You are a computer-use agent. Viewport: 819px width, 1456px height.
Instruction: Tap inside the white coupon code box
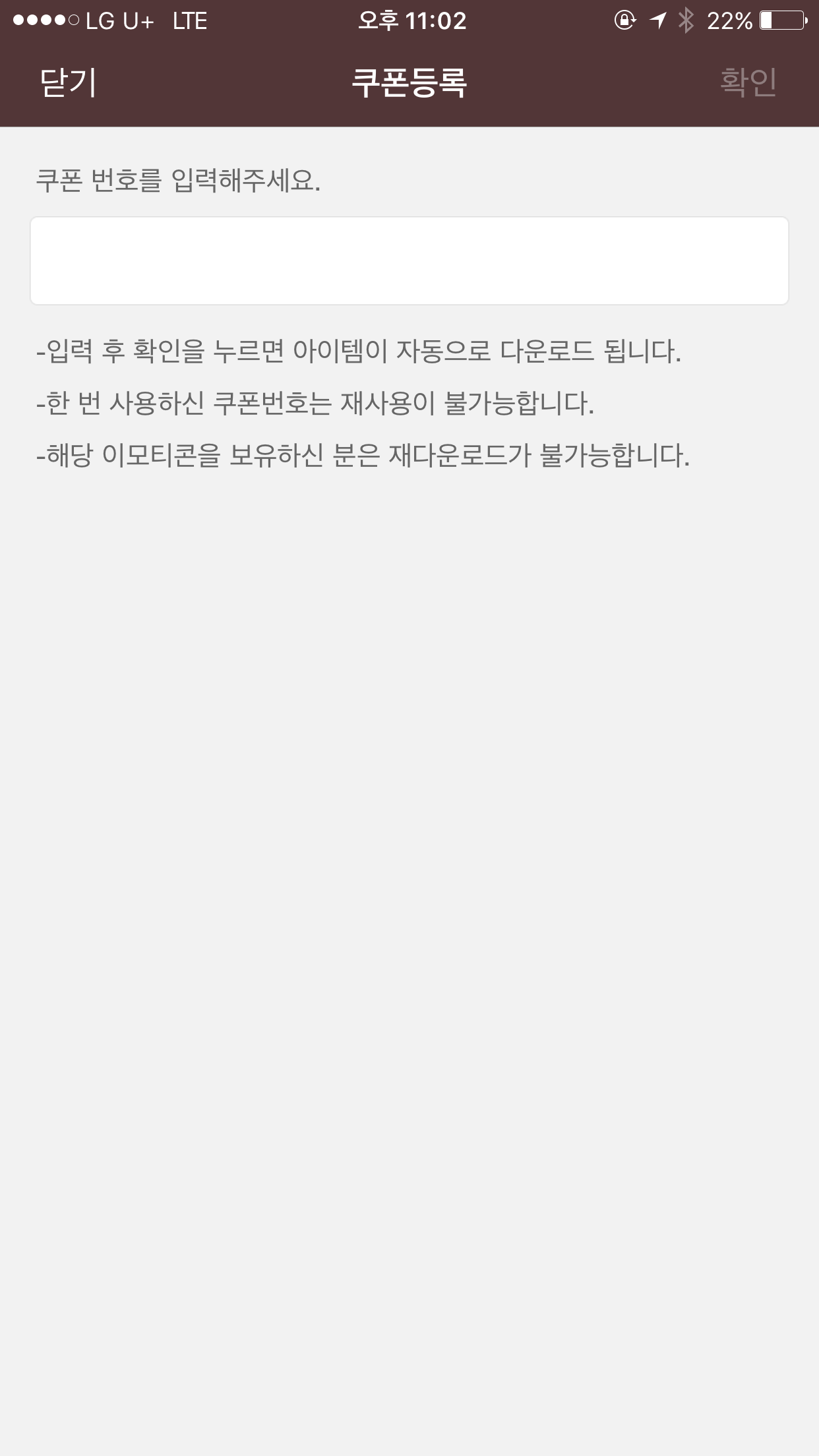coord(409,260)
